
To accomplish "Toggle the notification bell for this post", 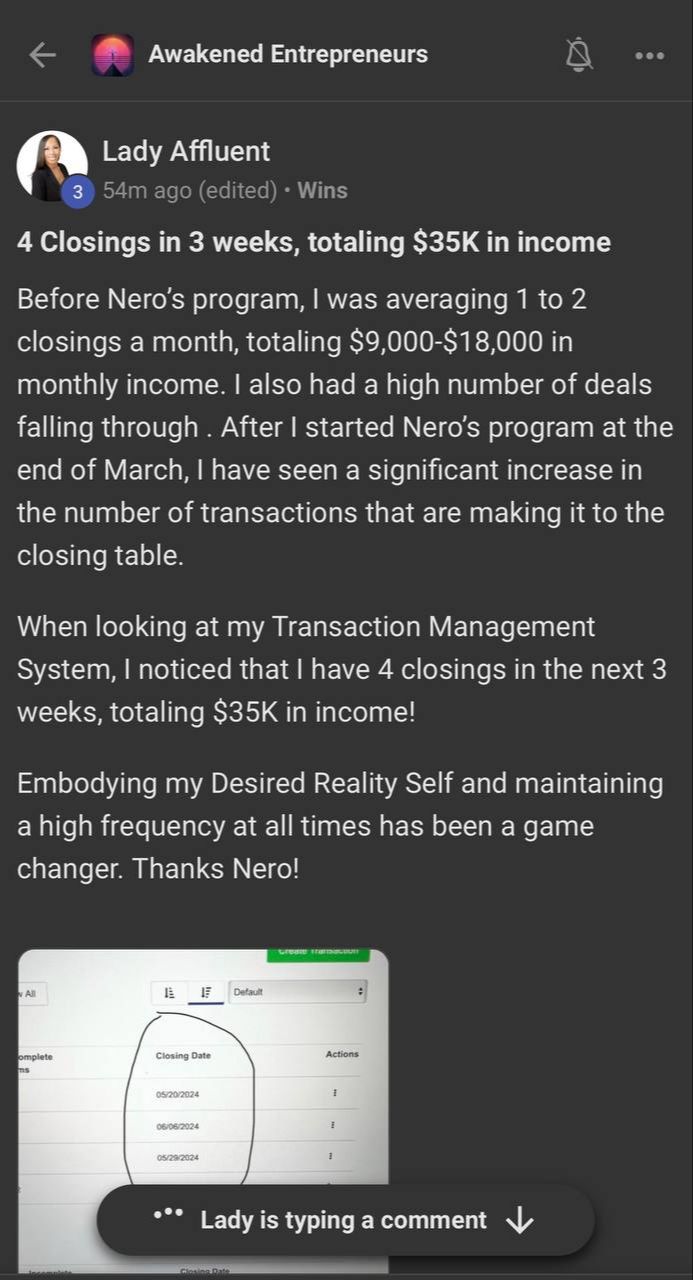I will [579, 55].
